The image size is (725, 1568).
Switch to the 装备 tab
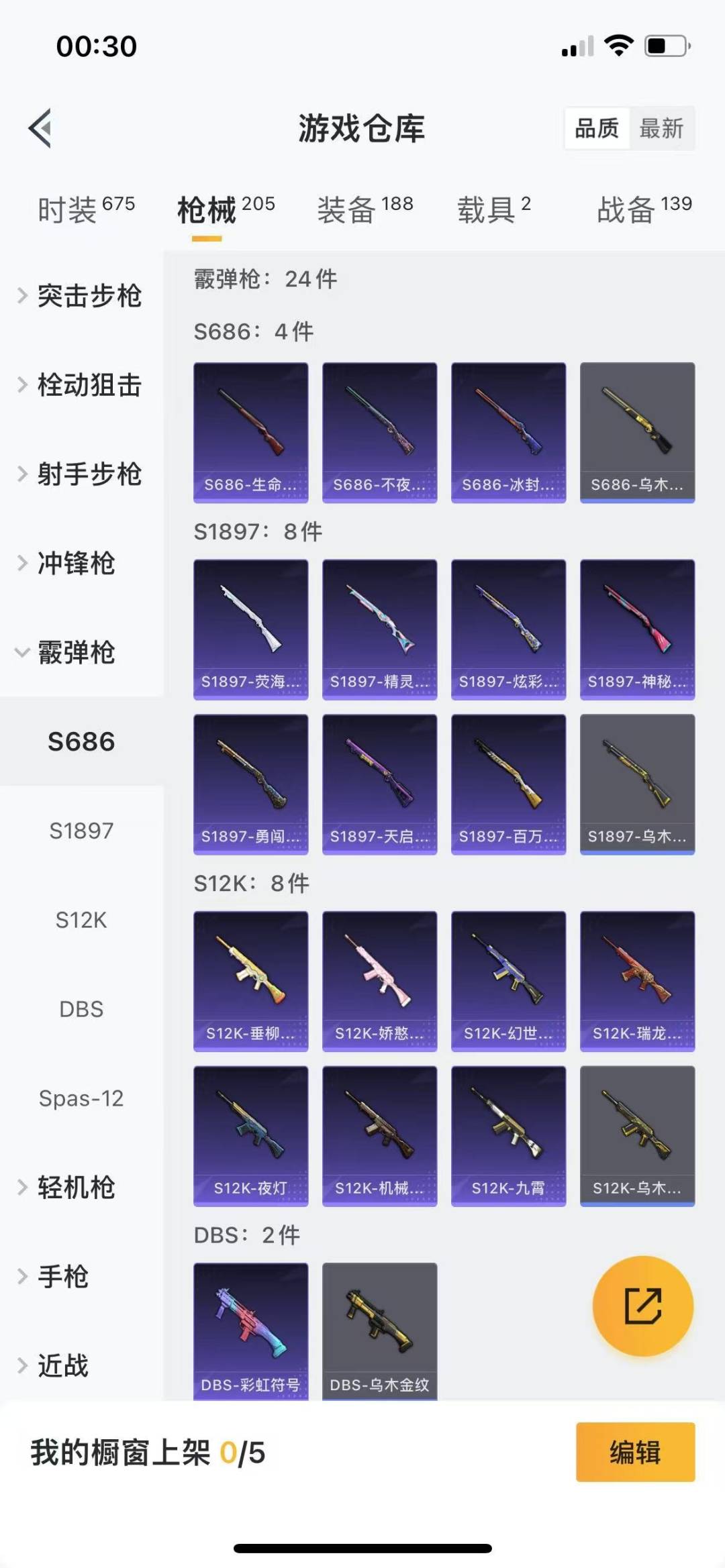365,209
